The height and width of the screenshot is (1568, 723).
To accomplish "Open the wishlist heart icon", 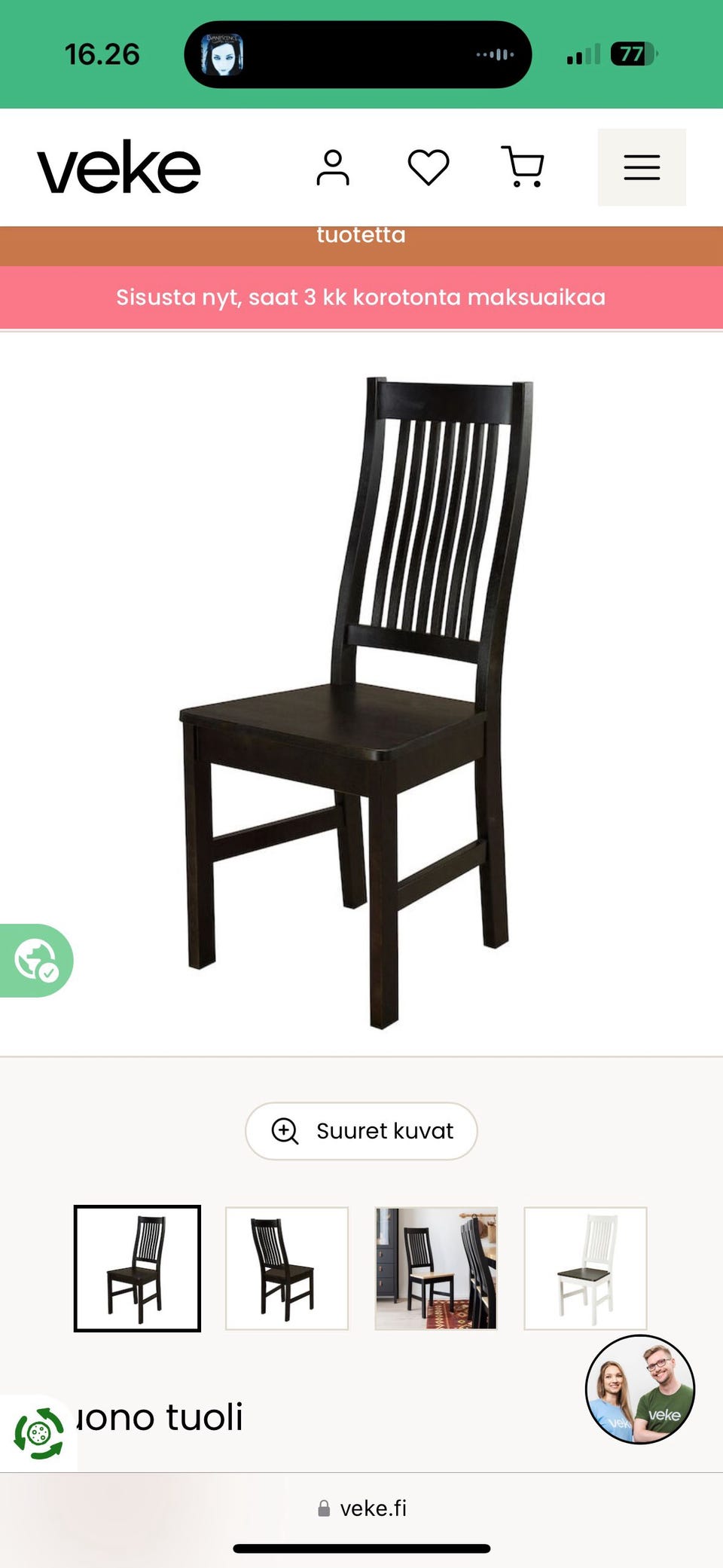I will (429, 167).
